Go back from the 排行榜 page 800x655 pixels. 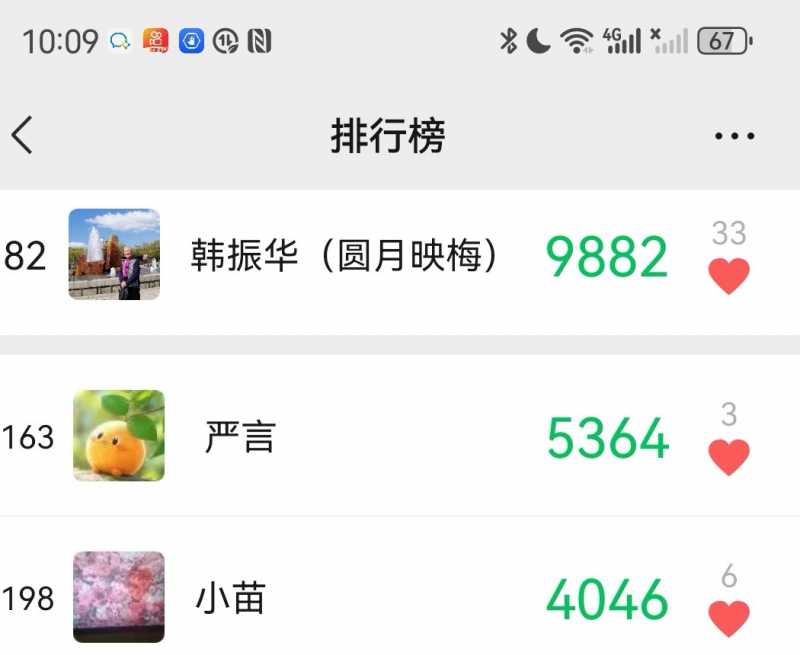[23, 135]
